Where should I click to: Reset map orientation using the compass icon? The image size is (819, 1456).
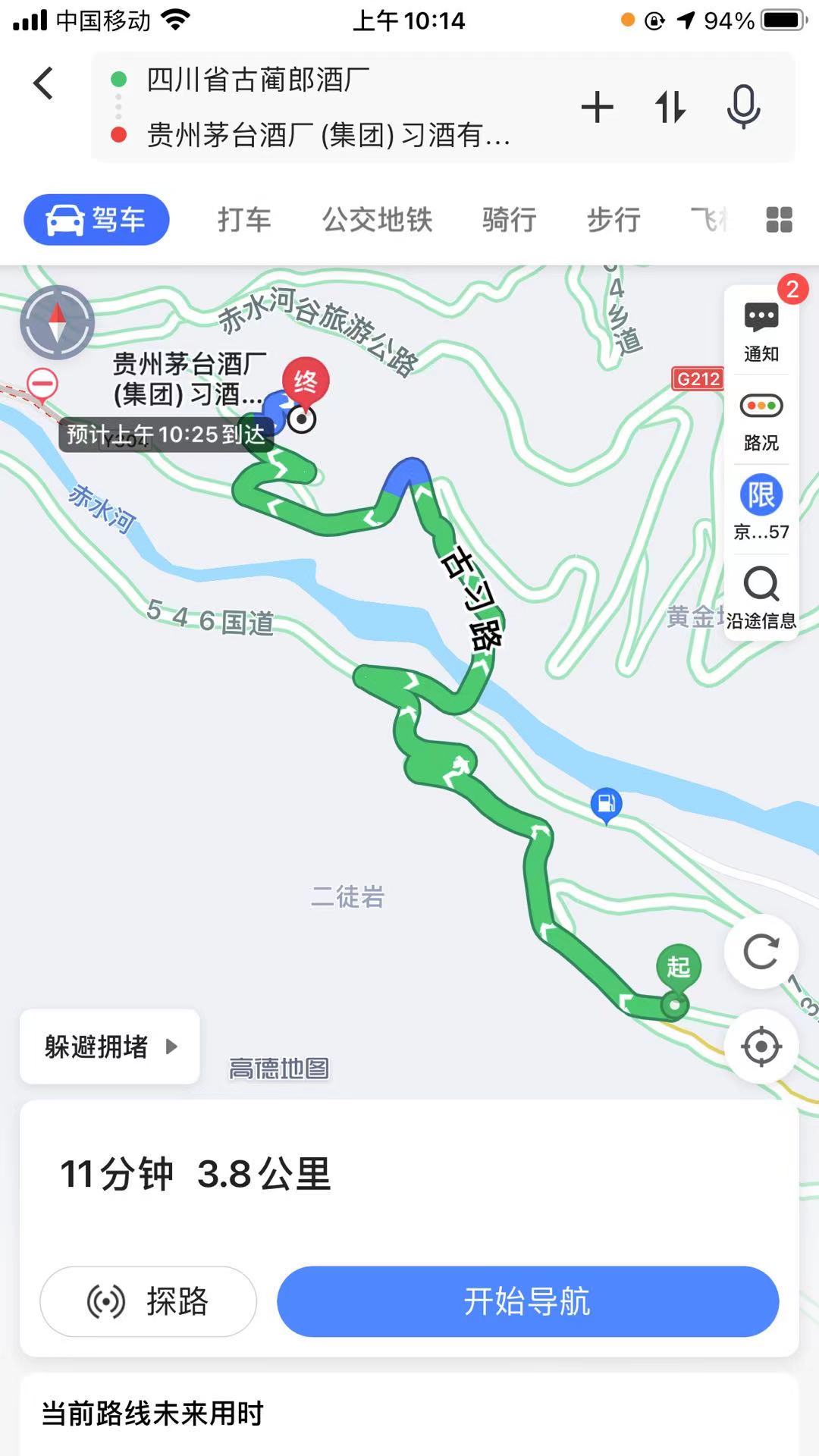[x=58, y=322]
